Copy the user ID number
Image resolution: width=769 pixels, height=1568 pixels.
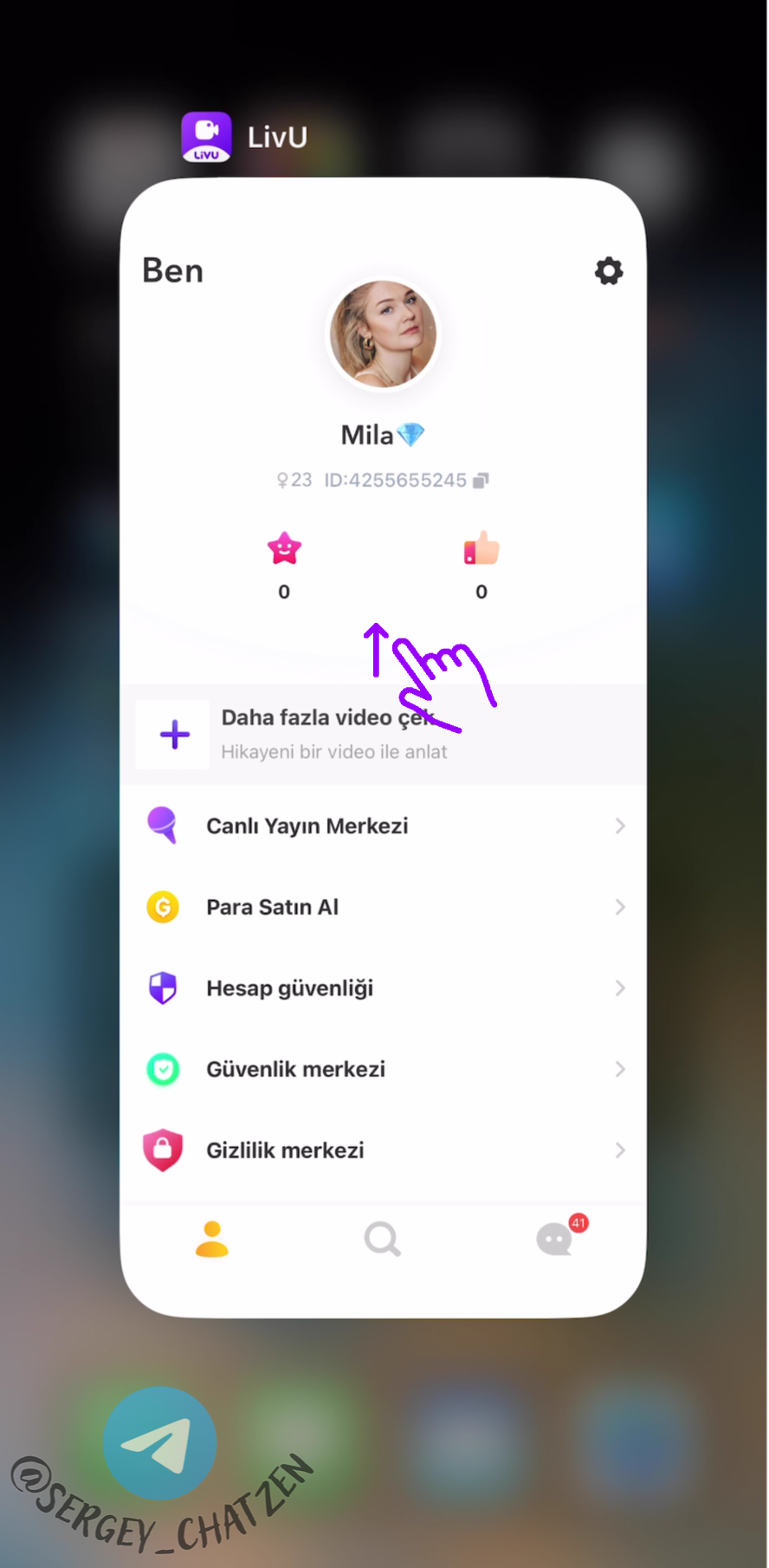(x=481, y=480)
